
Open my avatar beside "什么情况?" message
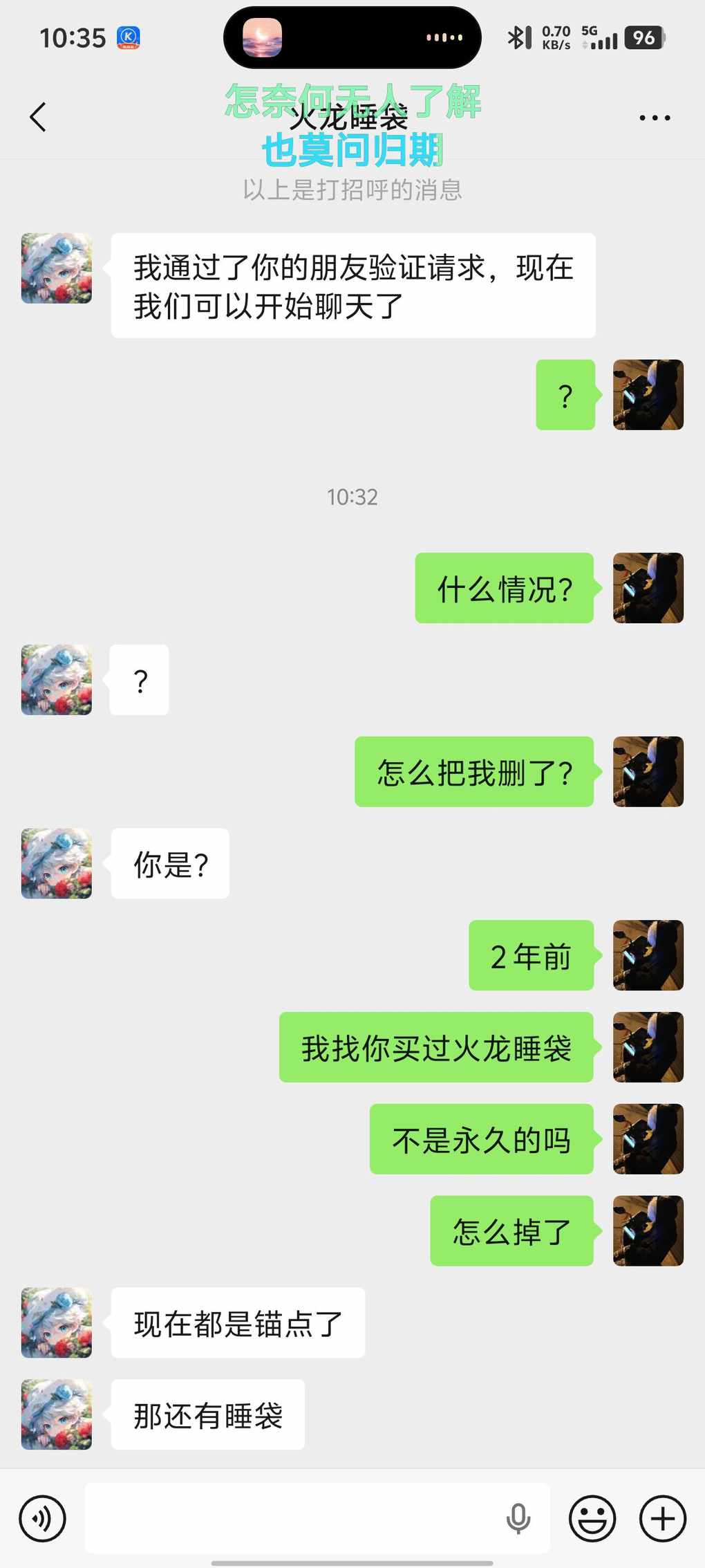[x=648, y=588]
